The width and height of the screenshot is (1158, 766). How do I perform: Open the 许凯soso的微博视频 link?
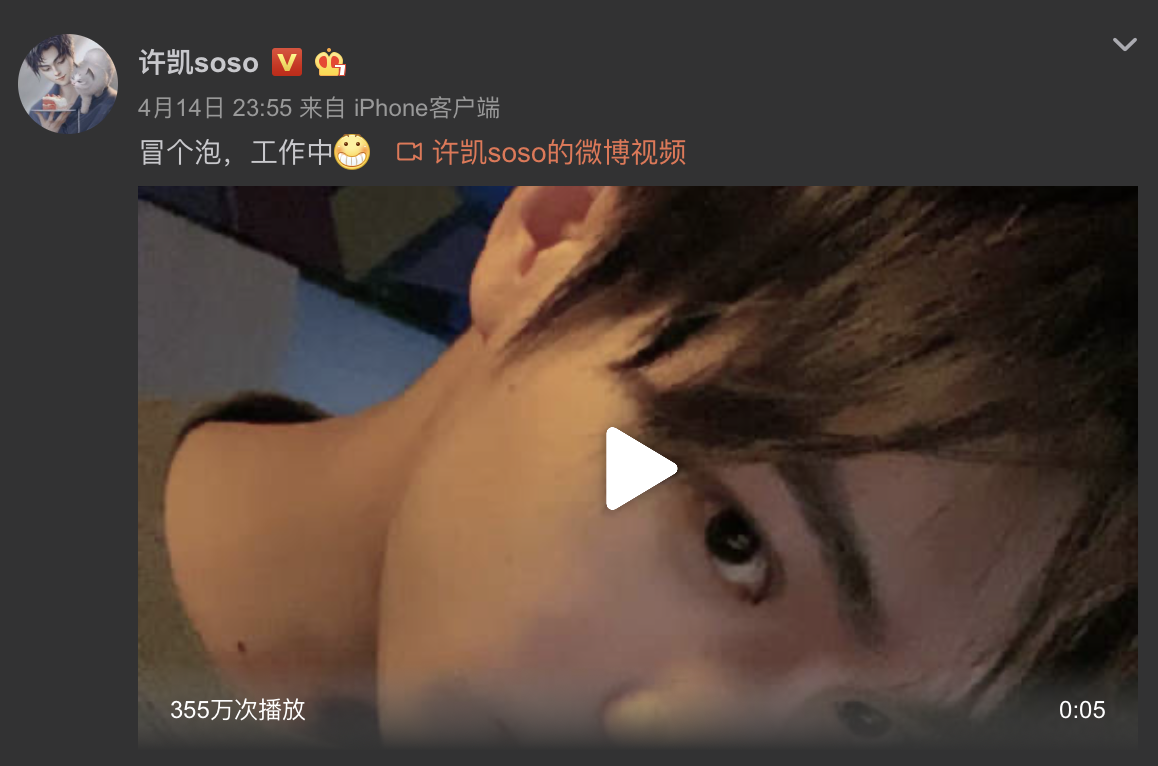pos(541,152)
